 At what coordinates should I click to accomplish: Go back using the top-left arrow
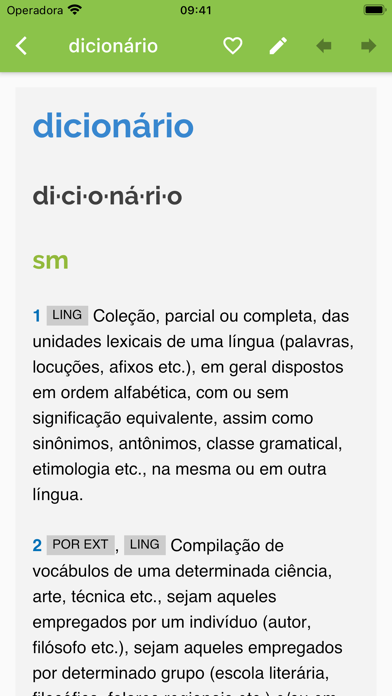pos(21,46)
